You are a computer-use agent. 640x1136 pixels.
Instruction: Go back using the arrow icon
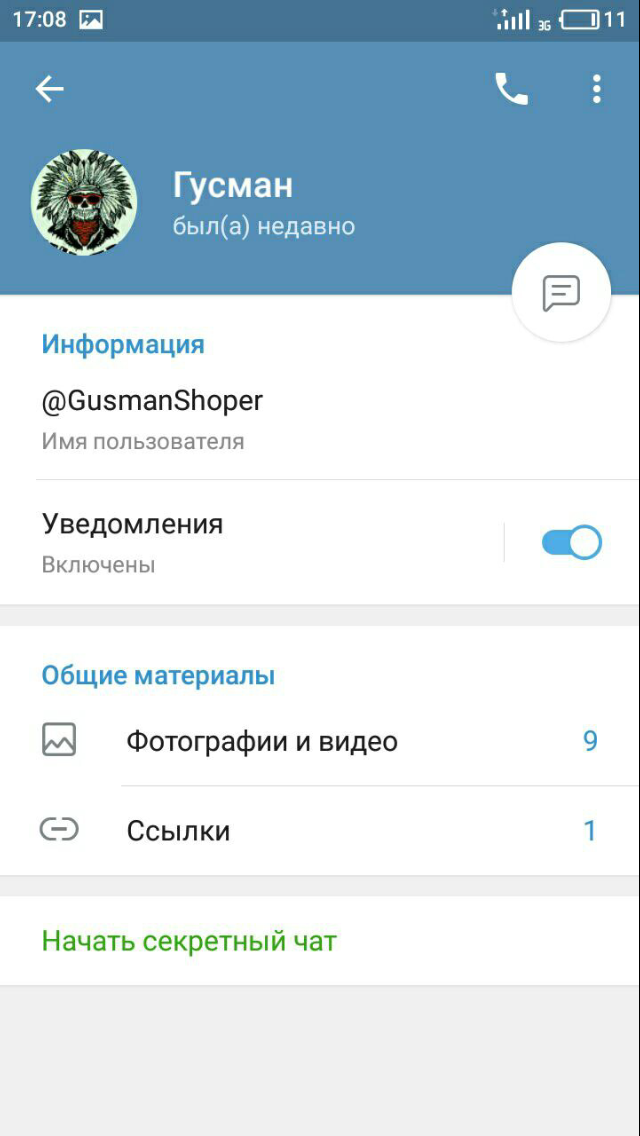pyautogui.click(x=49, y=89)
